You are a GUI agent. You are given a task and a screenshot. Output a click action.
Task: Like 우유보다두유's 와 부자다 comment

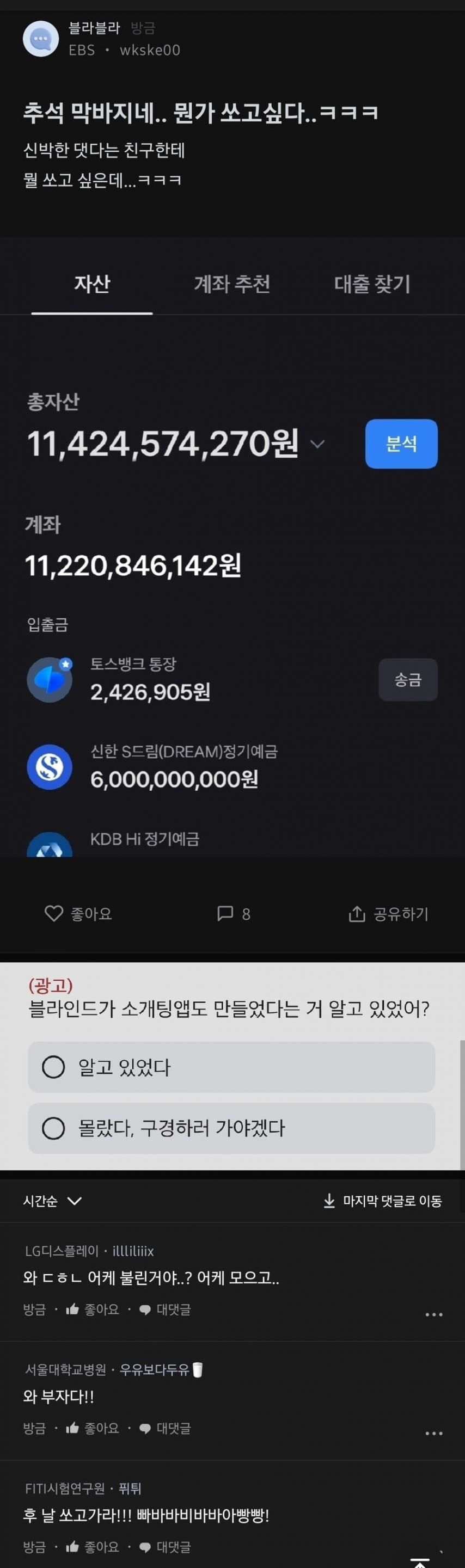click(93, 1428)
